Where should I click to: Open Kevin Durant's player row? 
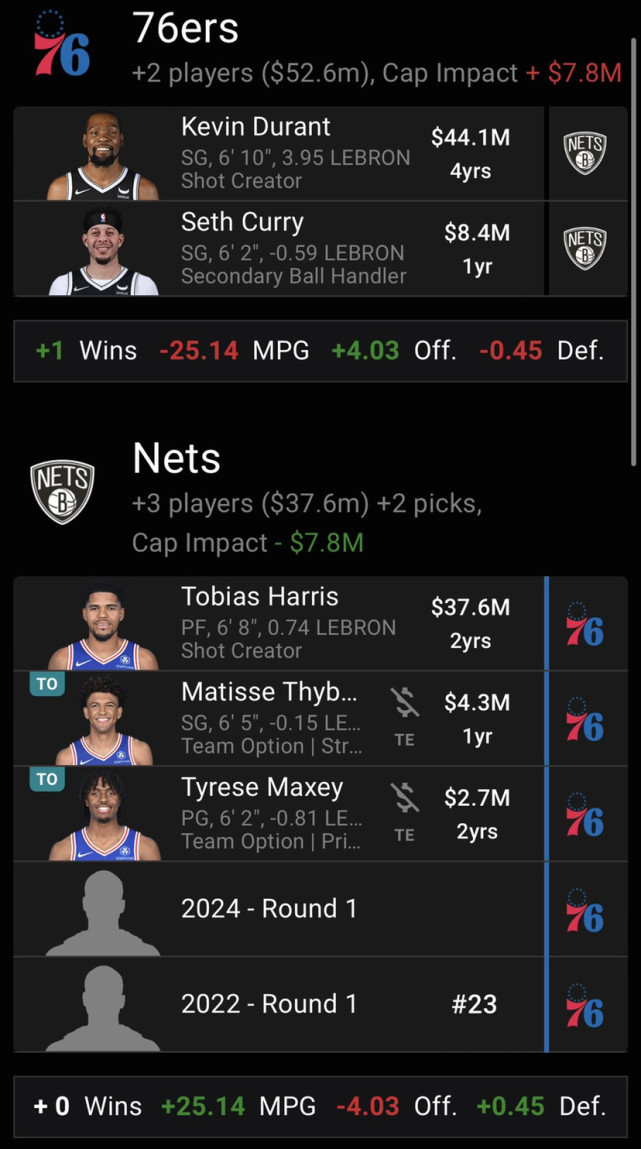[x=280, y=153]
